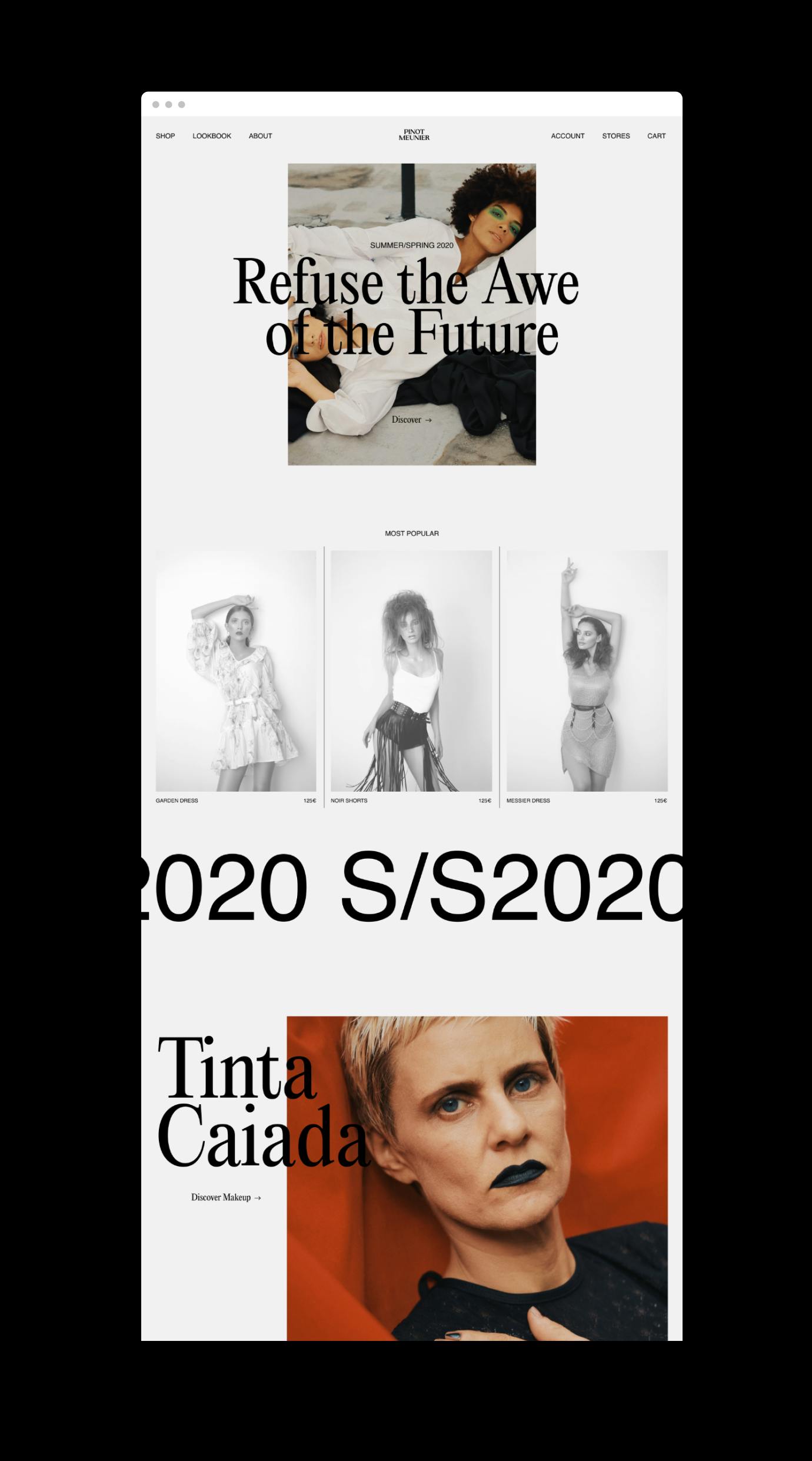Follow the Discover Makeup link

pyautogui.click(x=226, y=1197)
